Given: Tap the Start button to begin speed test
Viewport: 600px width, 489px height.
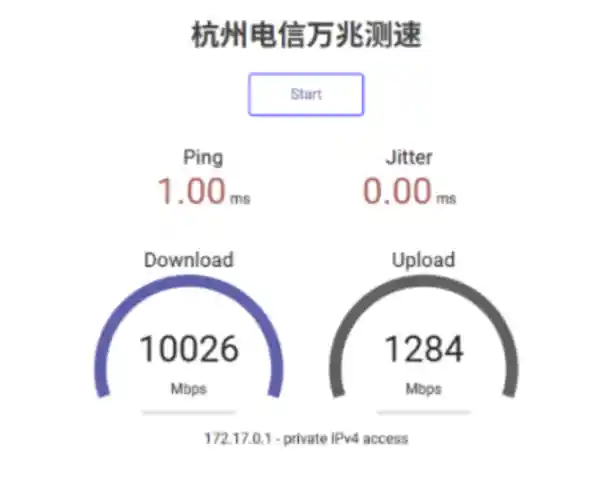Looking at the screenshot, I should [306, 94].
